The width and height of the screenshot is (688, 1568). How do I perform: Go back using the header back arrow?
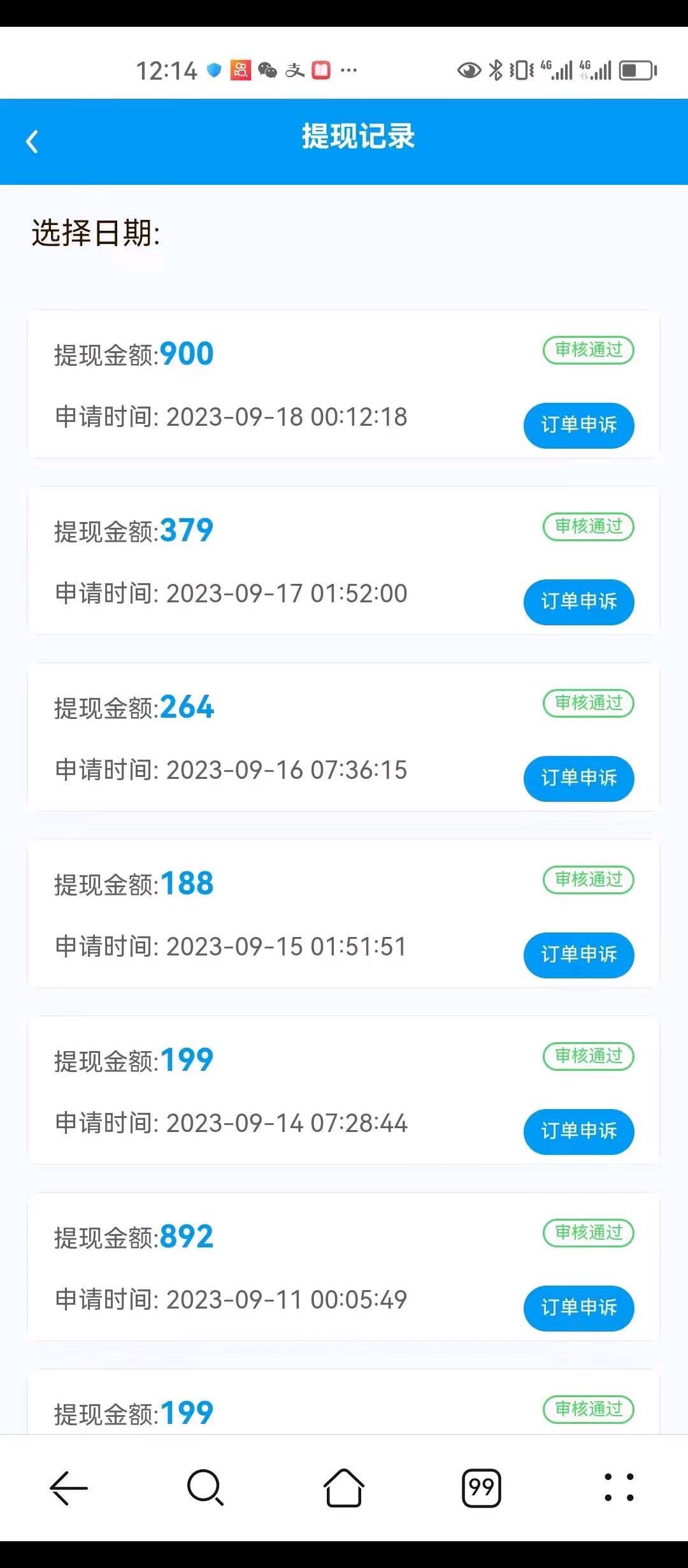click(32, 142)
